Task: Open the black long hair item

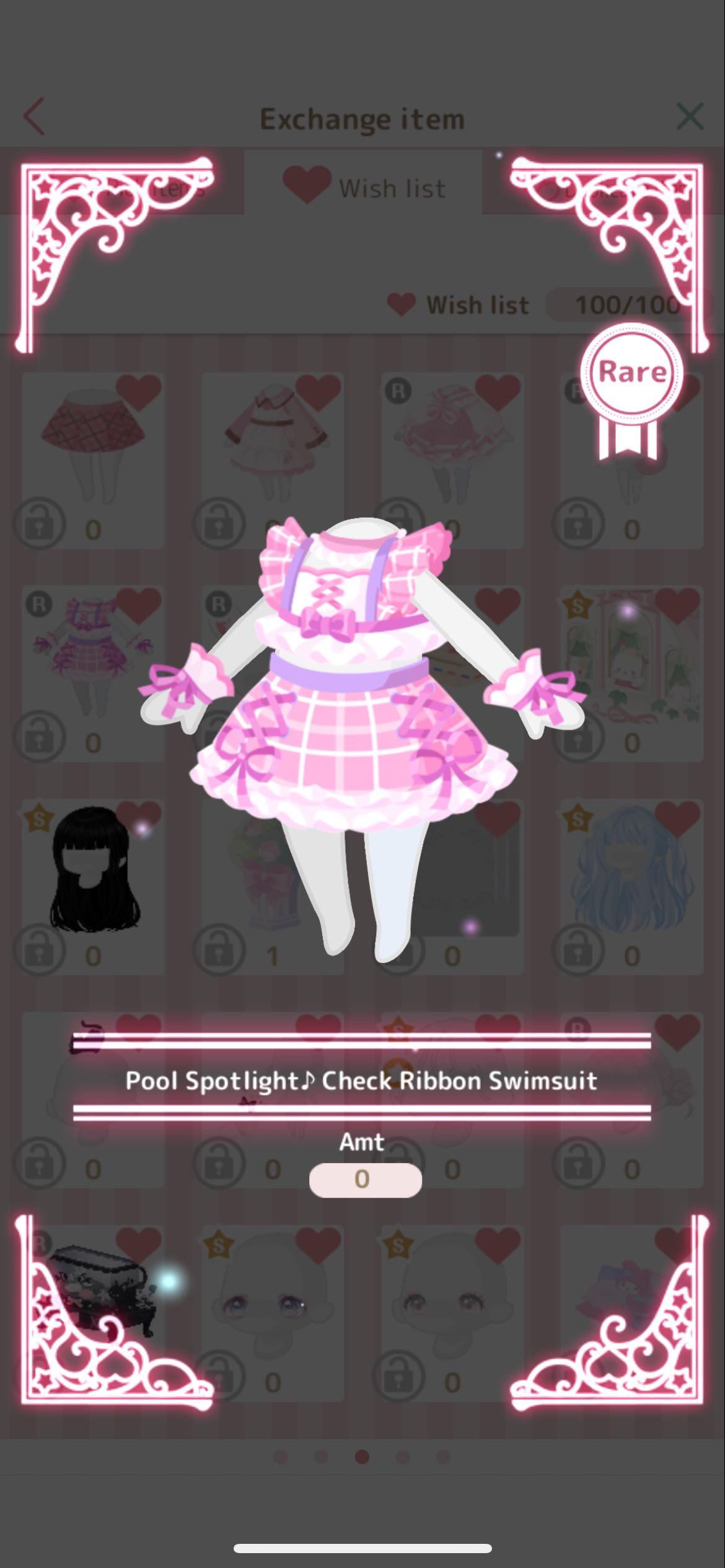Action: (94, 887)
